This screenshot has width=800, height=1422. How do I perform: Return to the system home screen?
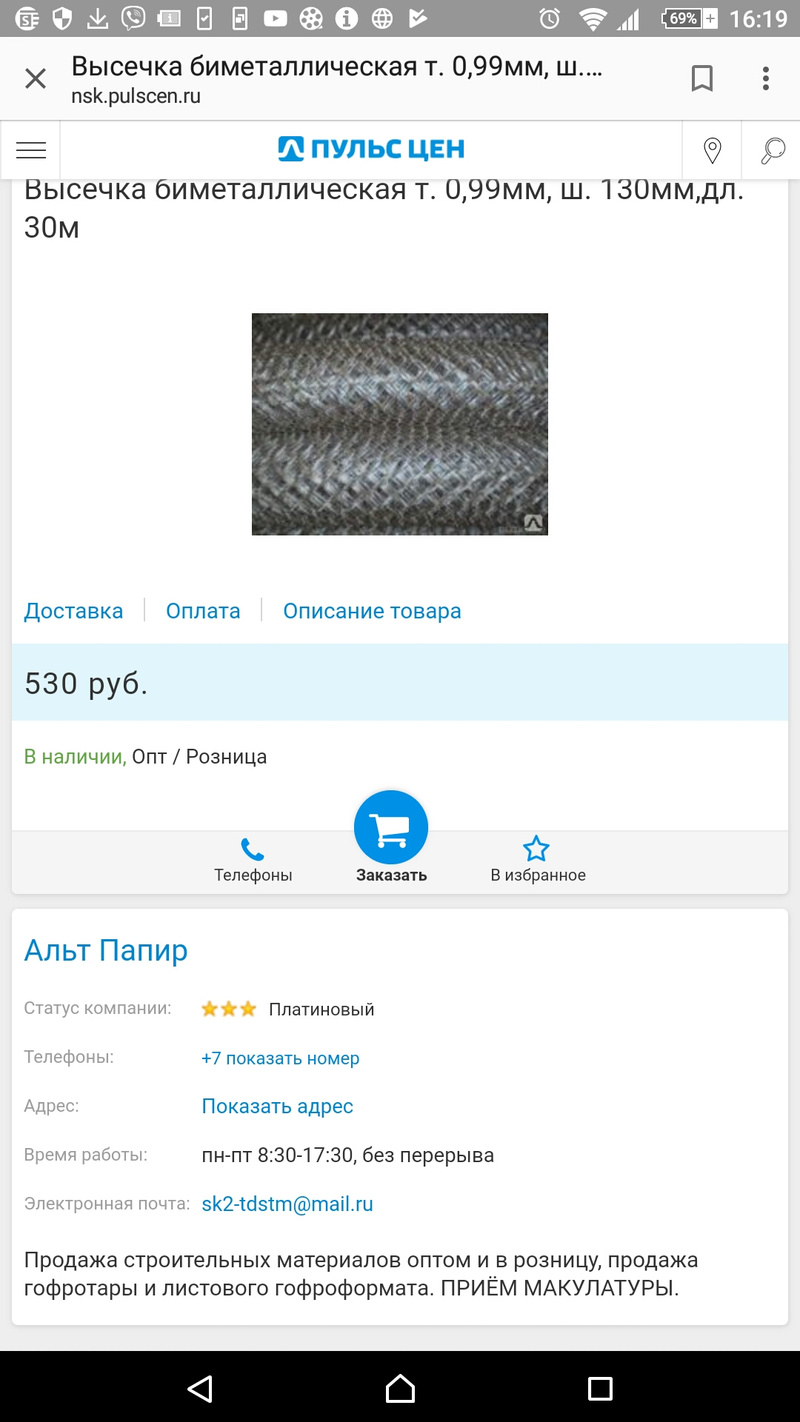click(400, 1387)
